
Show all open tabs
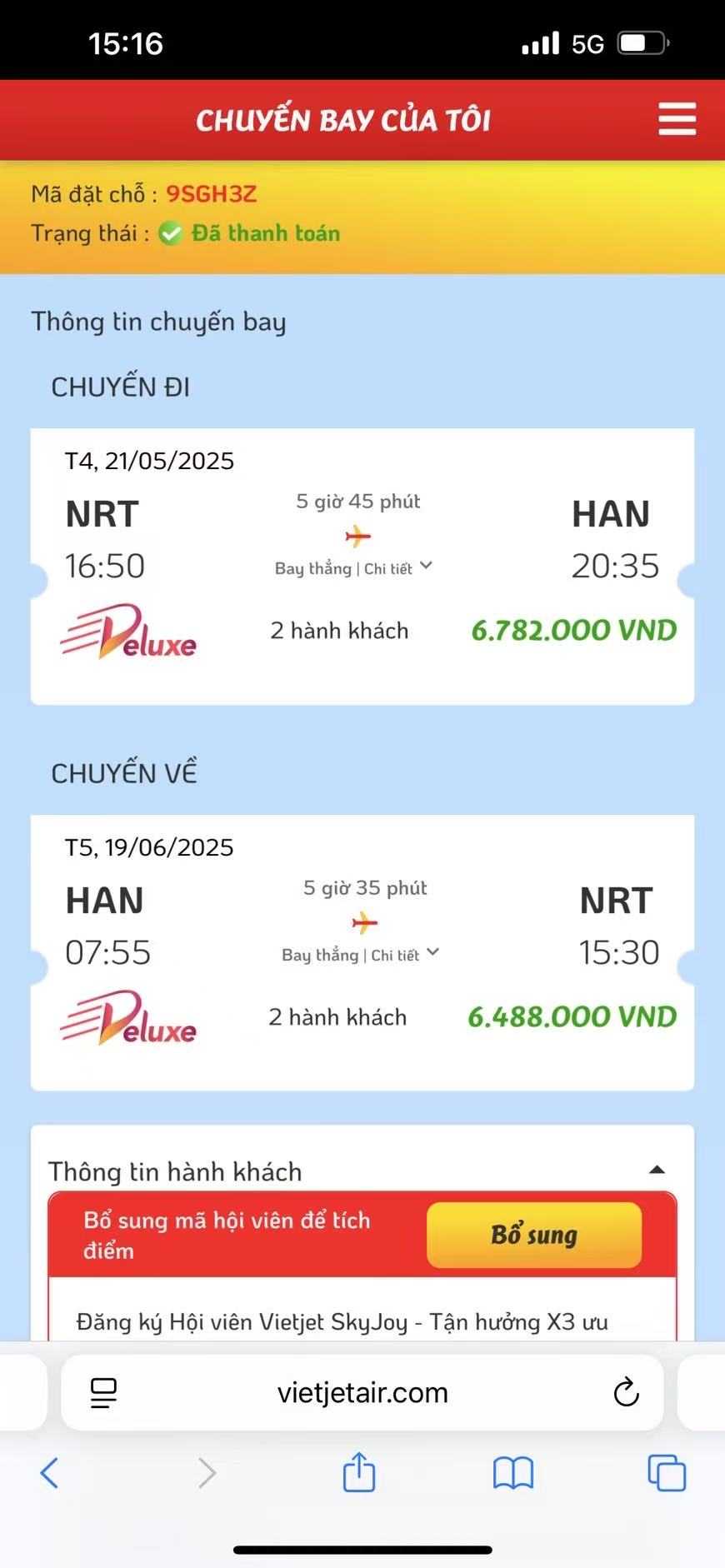click(x=667, y=1472)
